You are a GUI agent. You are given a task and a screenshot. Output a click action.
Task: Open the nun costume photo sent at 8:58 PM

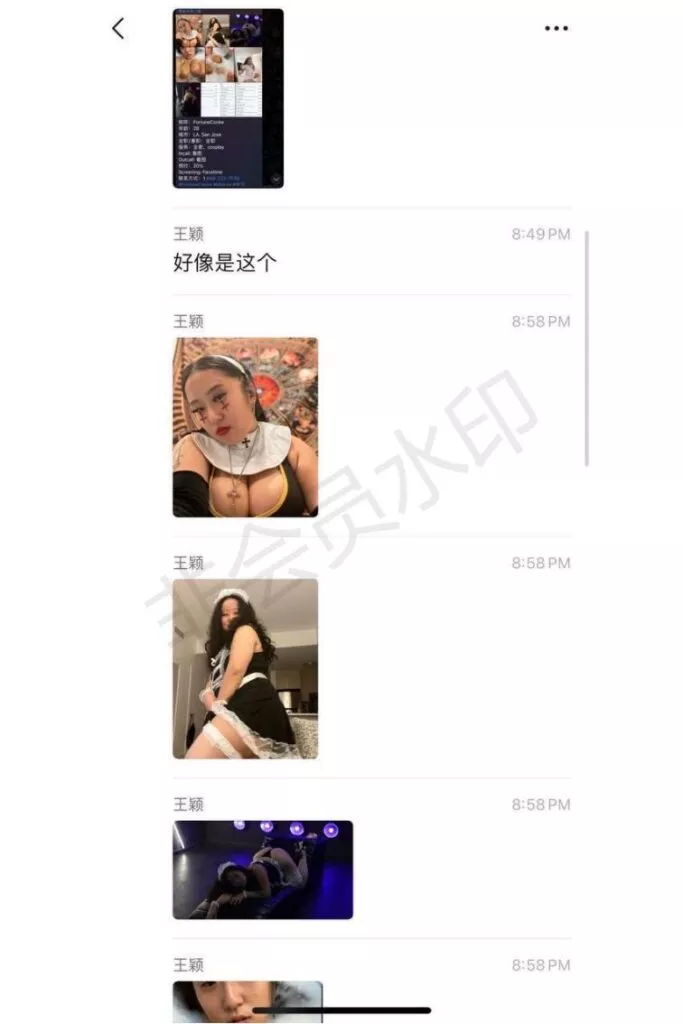point(245,427)
